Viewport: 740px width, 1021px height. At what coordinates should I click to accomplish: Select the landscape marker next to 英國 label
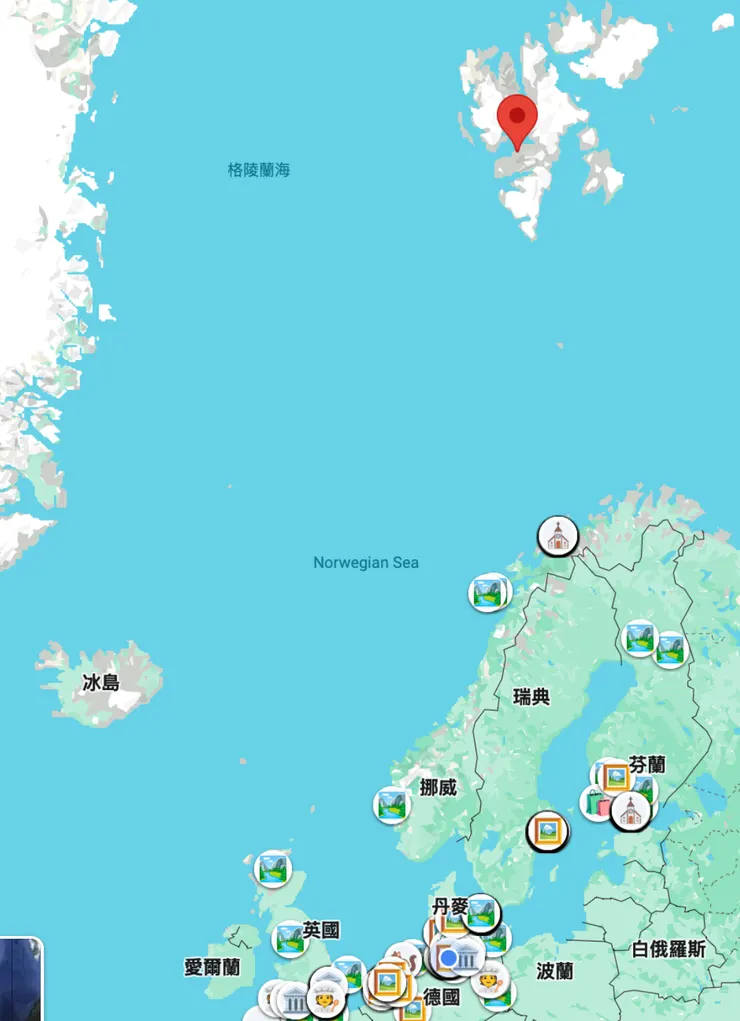[290, 938]
